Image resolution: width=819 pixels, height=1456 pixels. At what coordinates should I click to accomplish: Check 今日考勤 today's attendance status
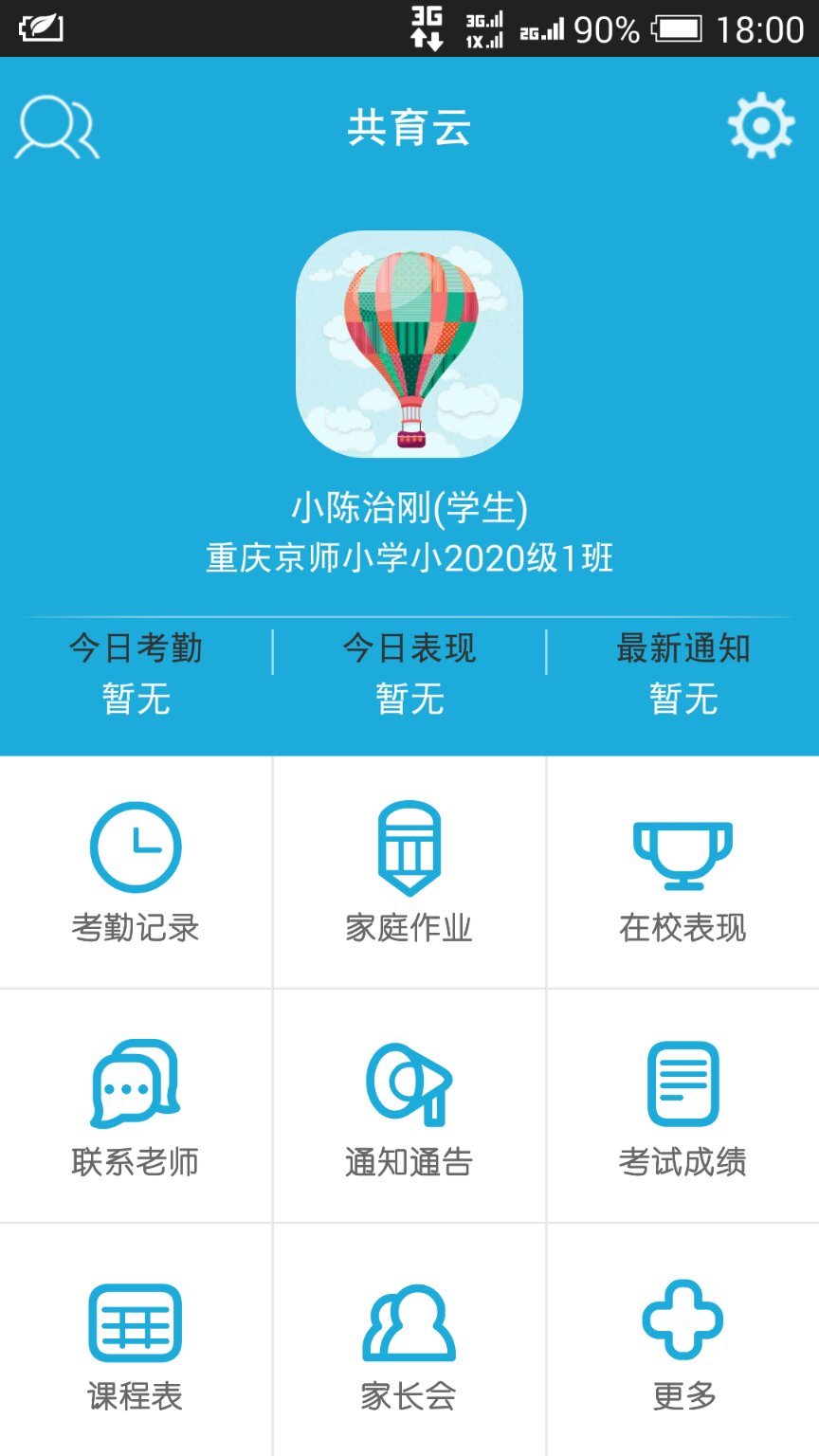tap(135, 648)
